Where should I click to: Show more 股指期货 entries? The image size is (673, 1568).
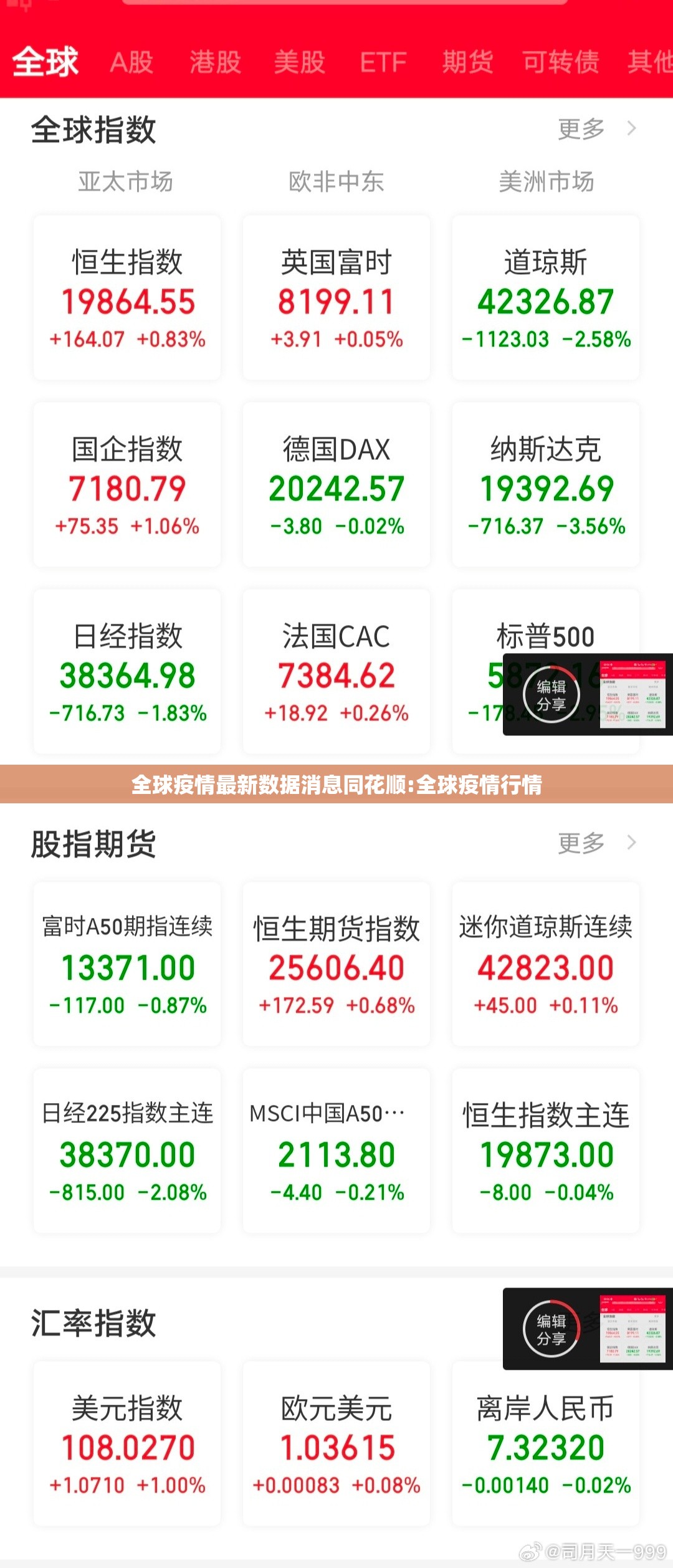[595, 843]
